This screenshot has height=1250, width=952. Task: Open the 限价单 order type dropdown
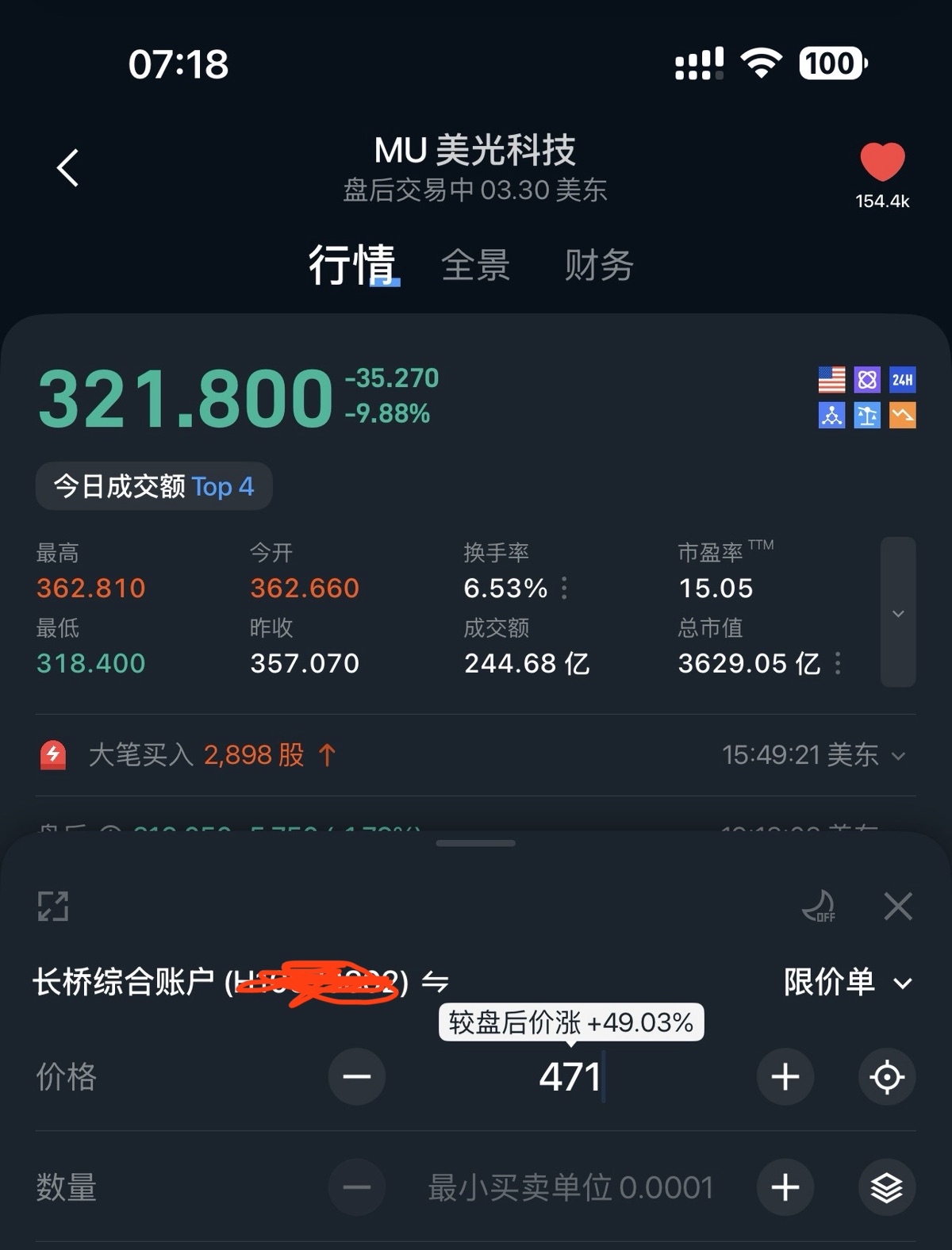[x=847, y=983]
